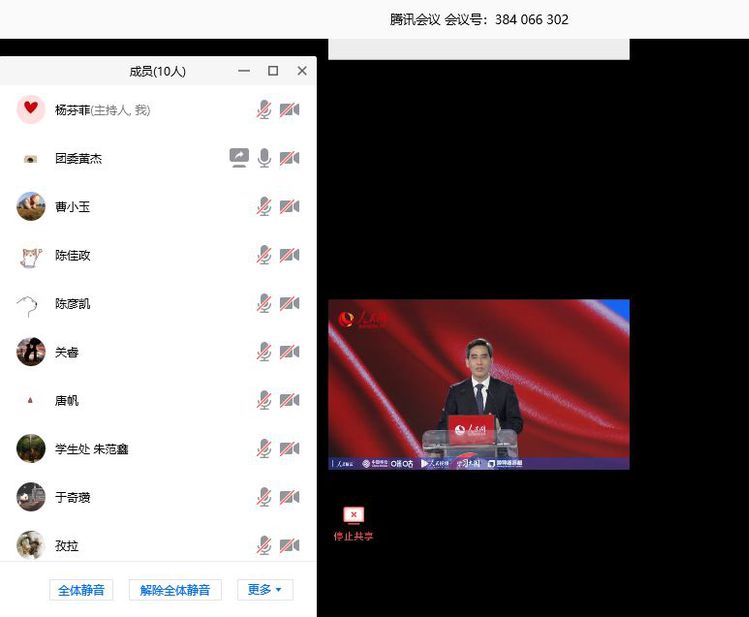The image size is (749, 617).
Task: Select member 陈彦凯 in list
Action: (x=72, y=304)
